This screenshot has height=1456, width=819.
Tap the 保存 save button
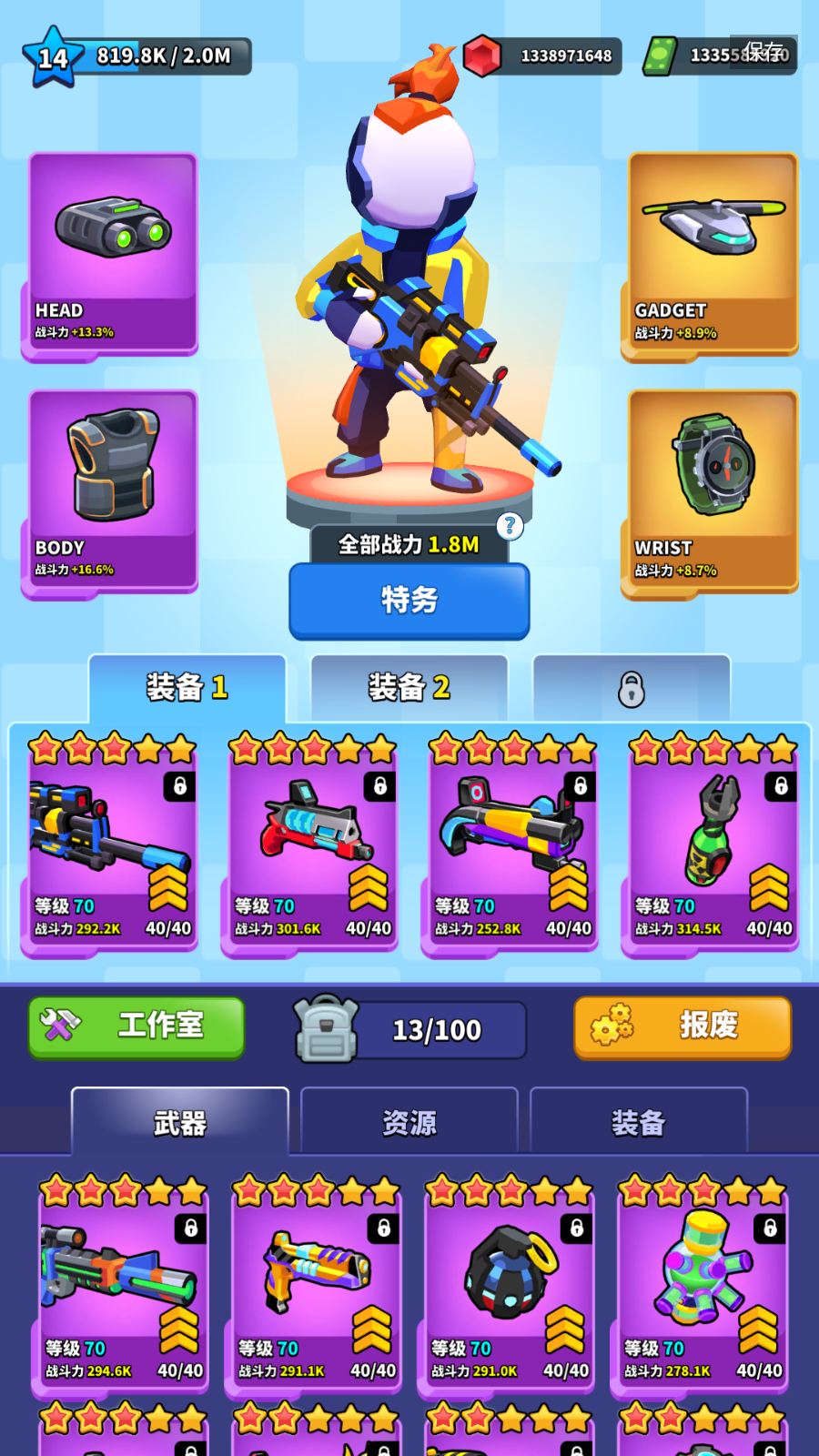coord(763,52)
